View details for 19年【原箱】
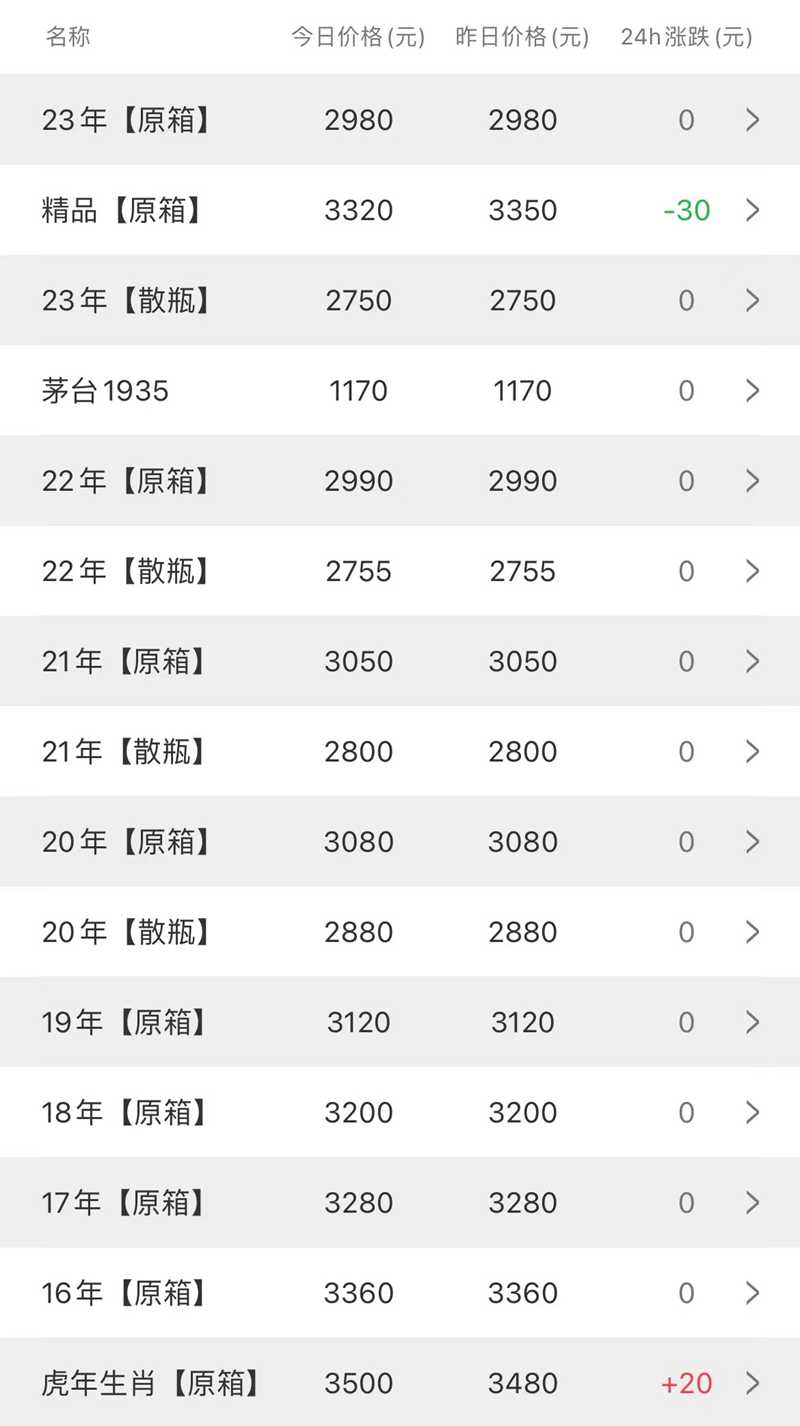800x1426 pixels. coord(400,1022)
